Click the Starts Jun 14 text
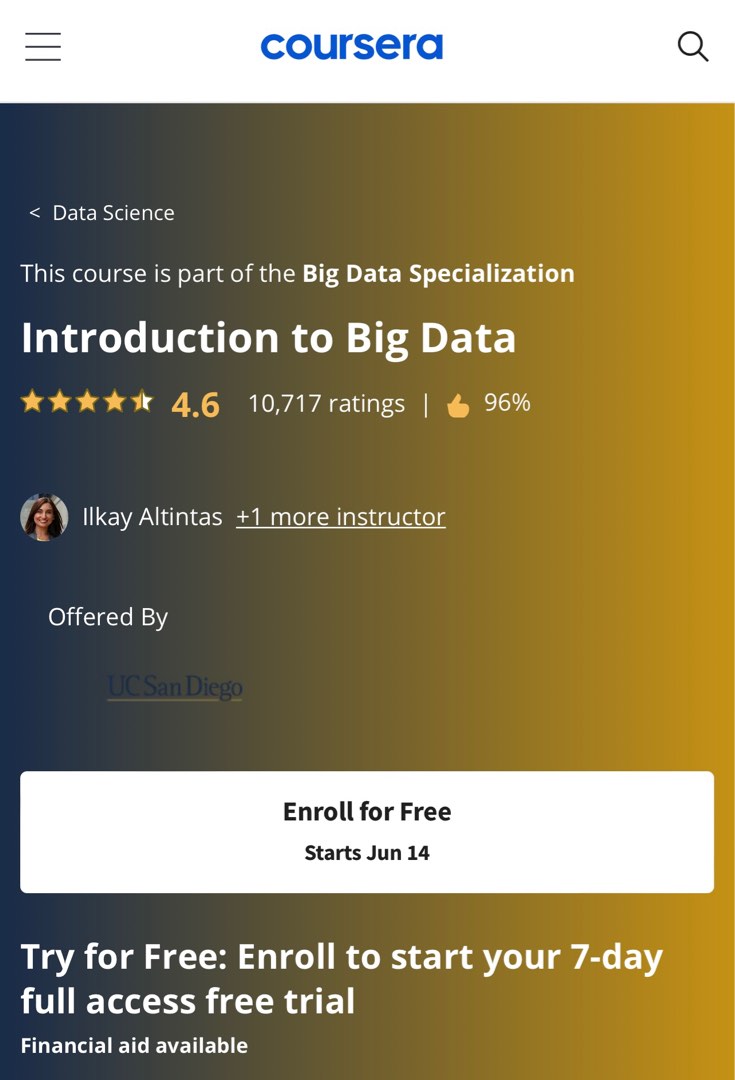The width and height of the screenshot is (735, 1080). point(367,852)
